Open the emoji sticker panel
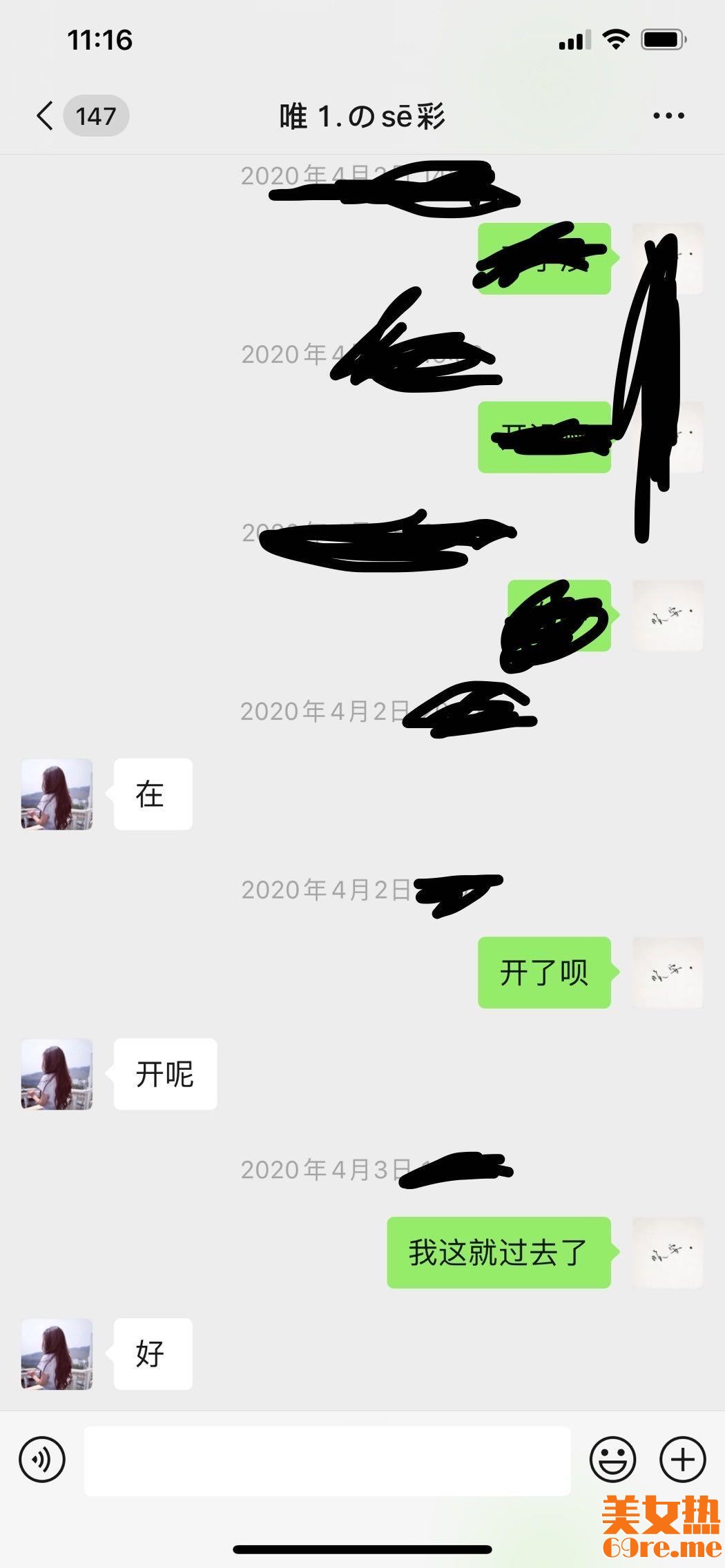Viewport: 725px width, 1568px height. point(612,1460)
